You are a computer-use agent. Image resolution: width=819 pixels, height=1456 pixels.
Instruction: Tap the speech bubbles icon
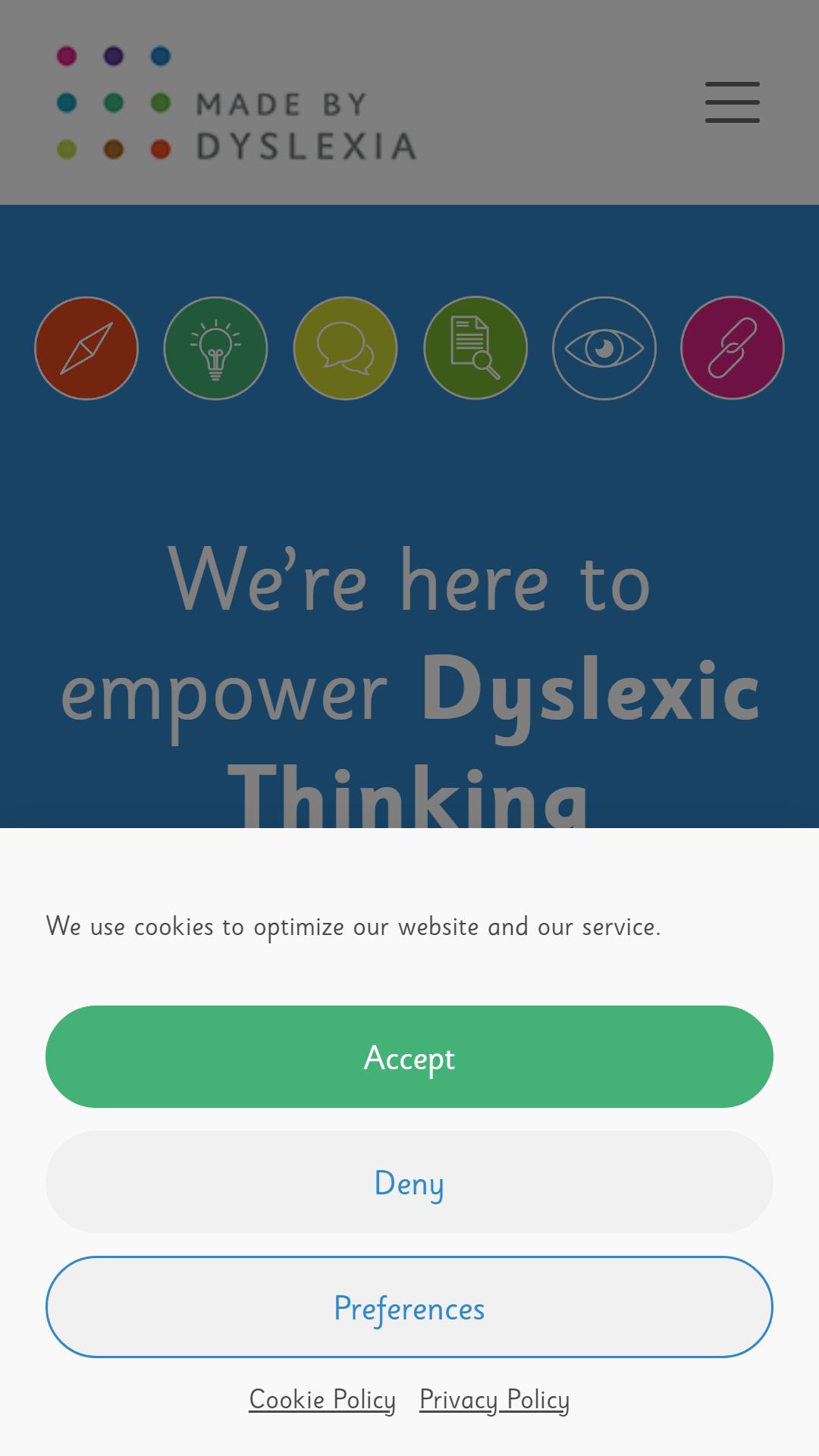pos(345,348)
